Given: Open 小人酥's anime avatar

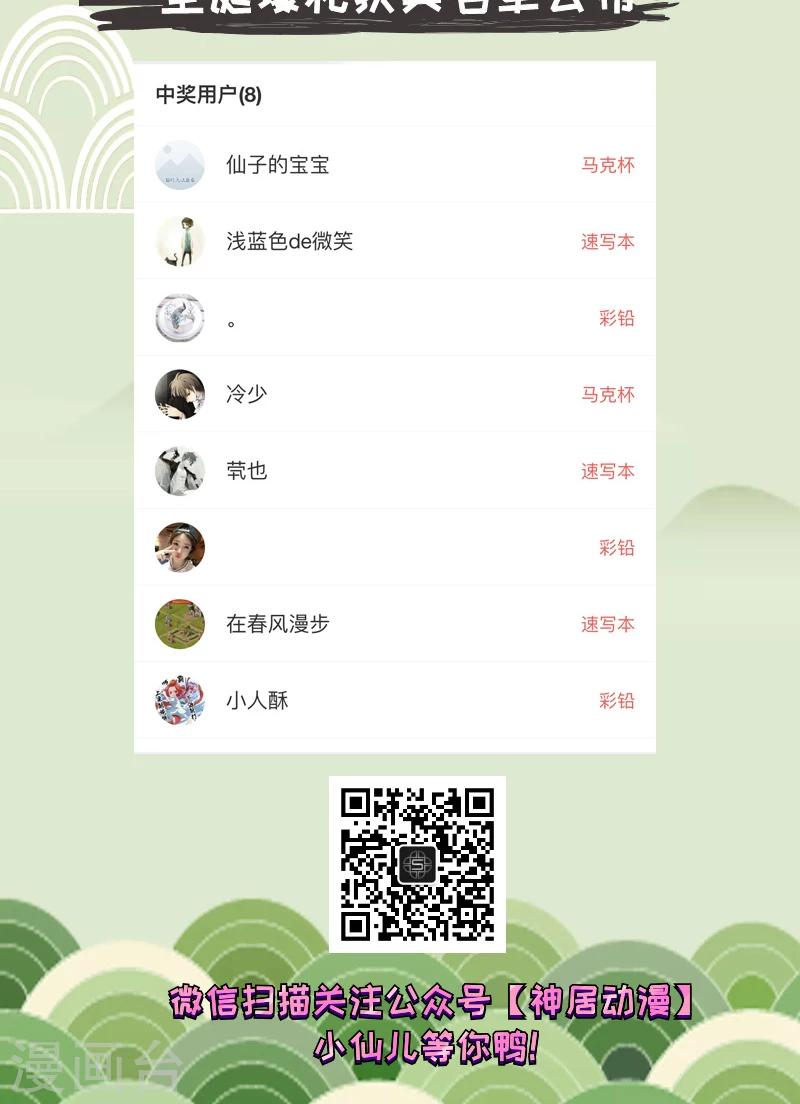Looking at the screenshot, I should click(180, 700).
